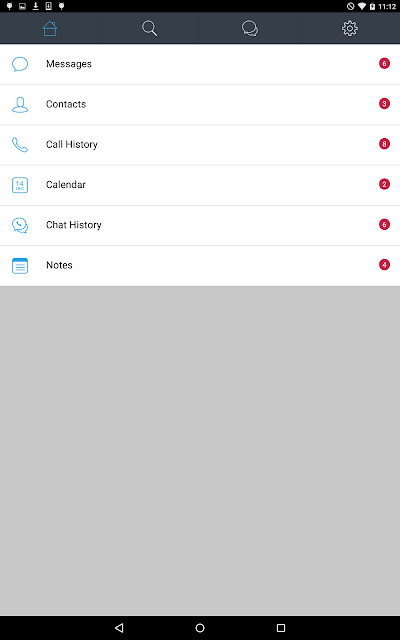This screenshot has height=640, width=400.
Task: Open the Messages row
Action: tap(200, 64)
